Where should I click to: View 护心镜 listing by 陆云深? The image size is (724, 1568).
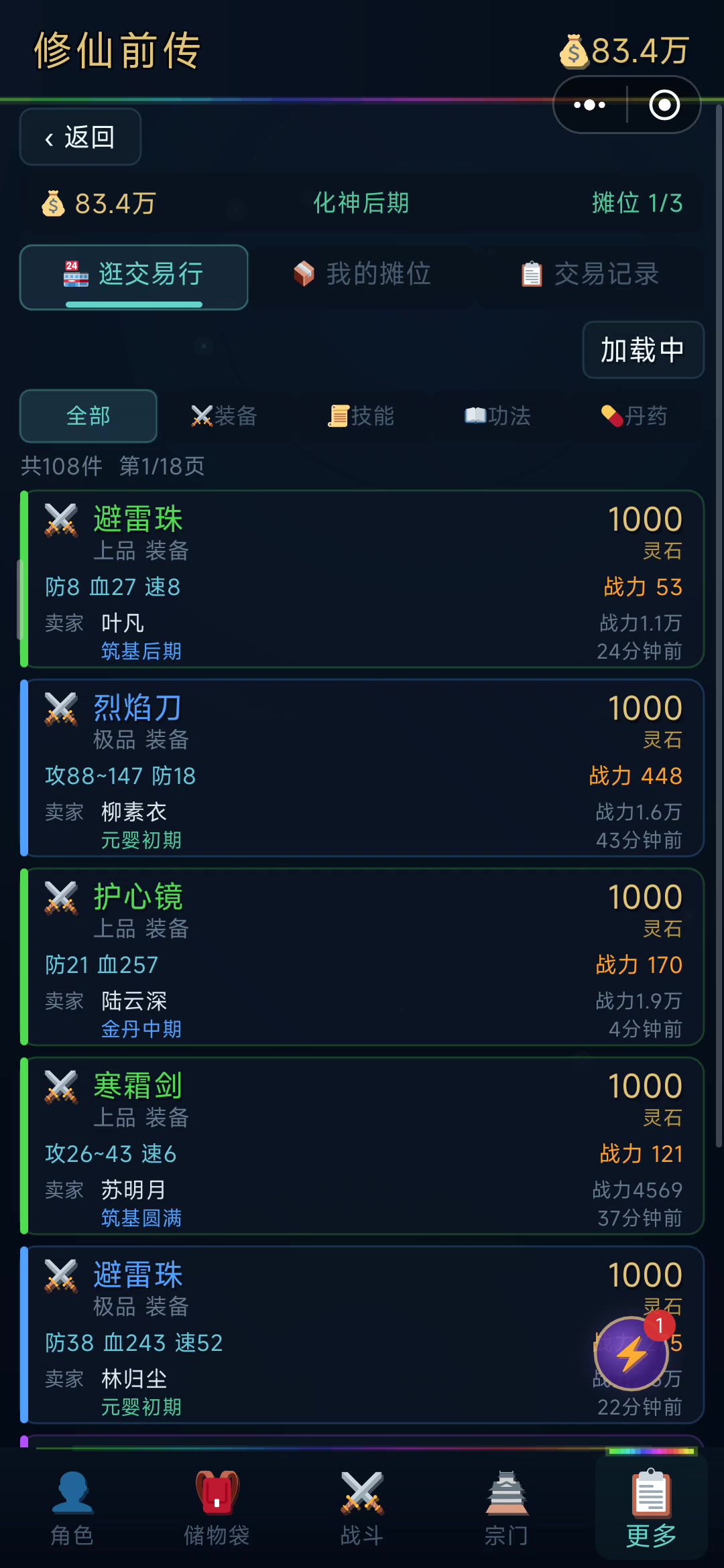362,958
